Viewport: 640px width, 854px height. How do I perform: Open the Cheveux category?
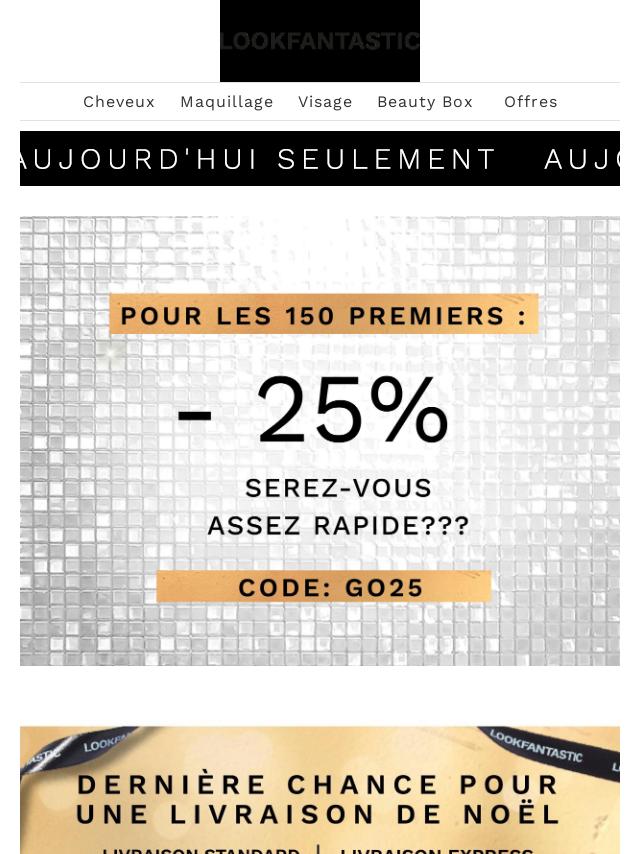(119, 102)
